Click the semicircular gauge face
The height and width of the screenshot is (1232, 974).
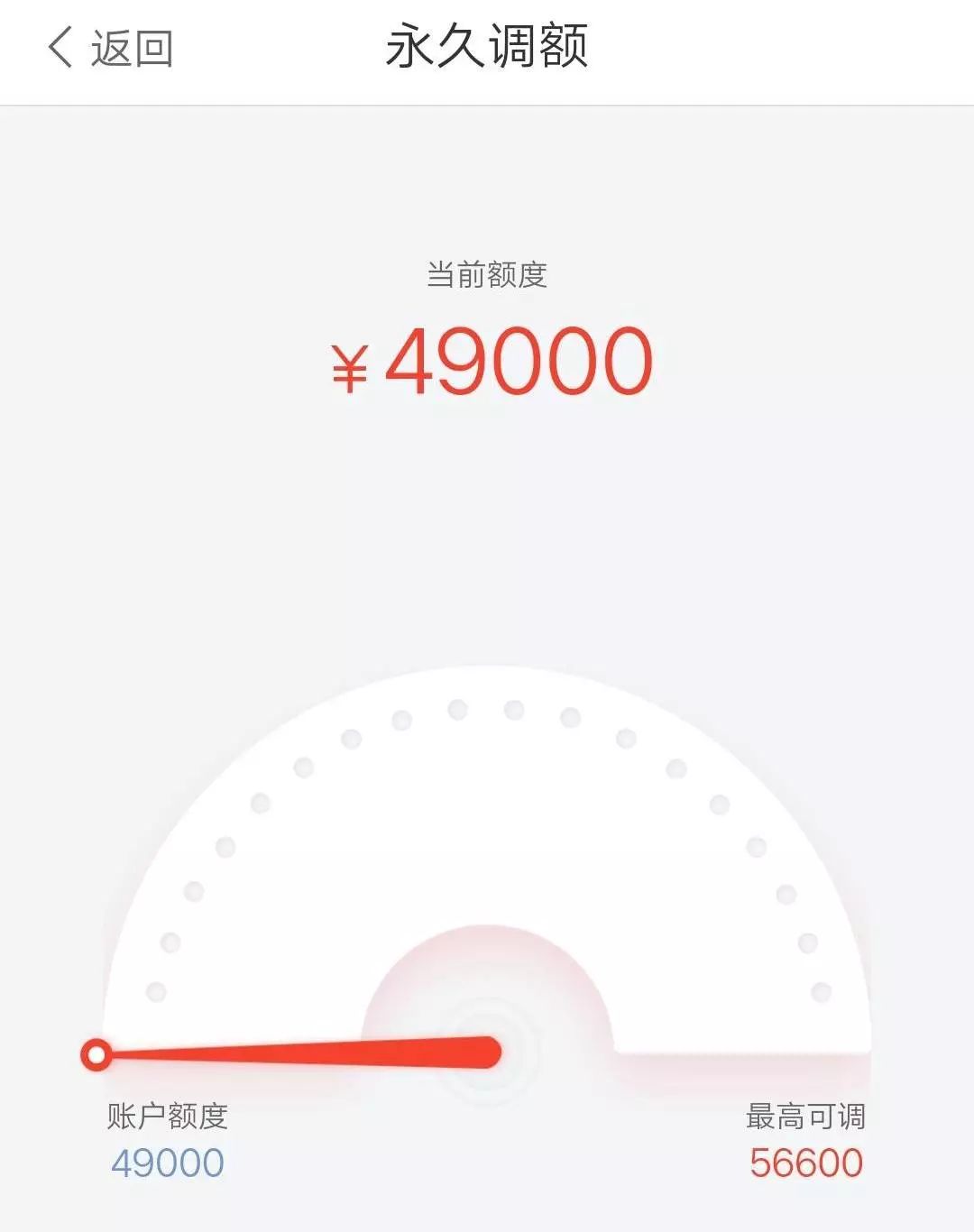[x=487, y=857]
